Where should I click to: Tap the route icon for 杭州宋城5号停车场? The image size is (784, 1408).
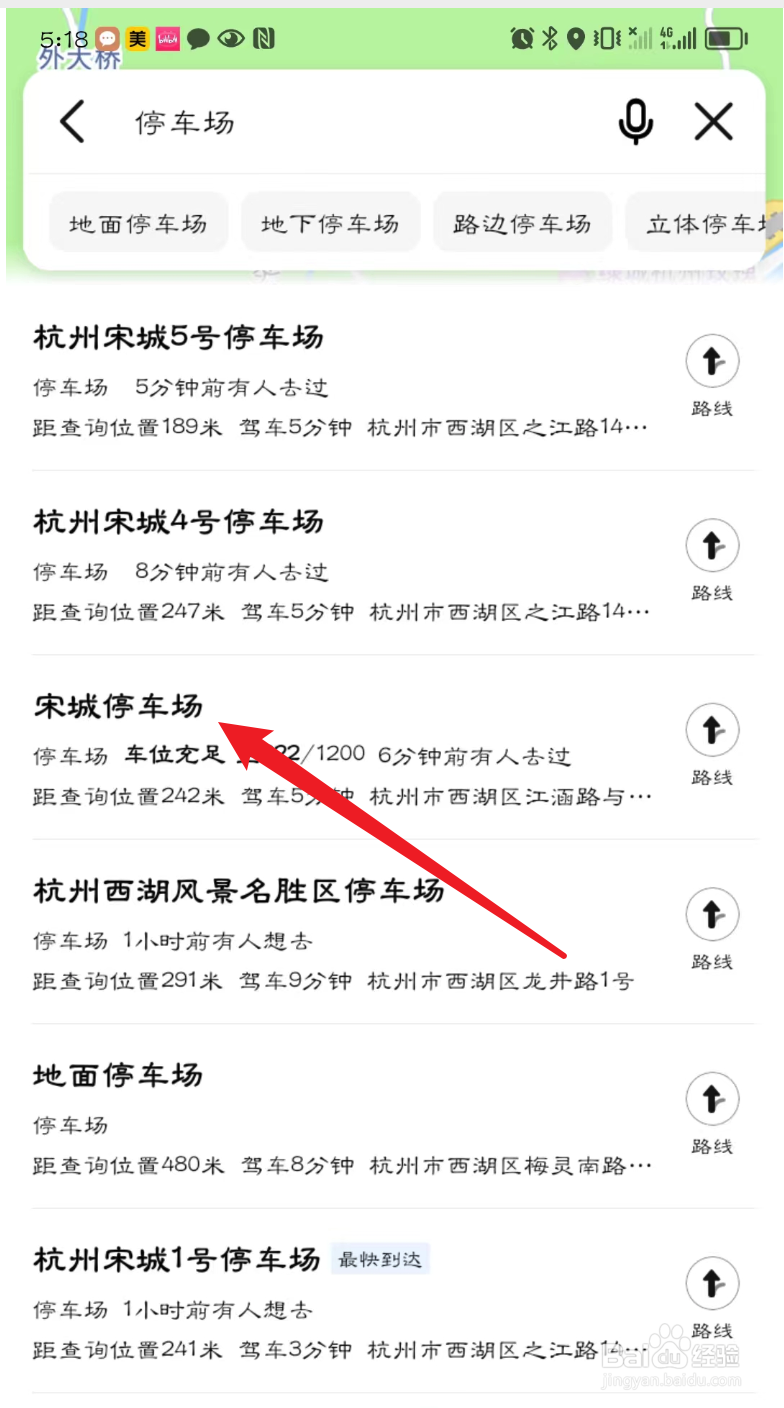tap(712, 361)
